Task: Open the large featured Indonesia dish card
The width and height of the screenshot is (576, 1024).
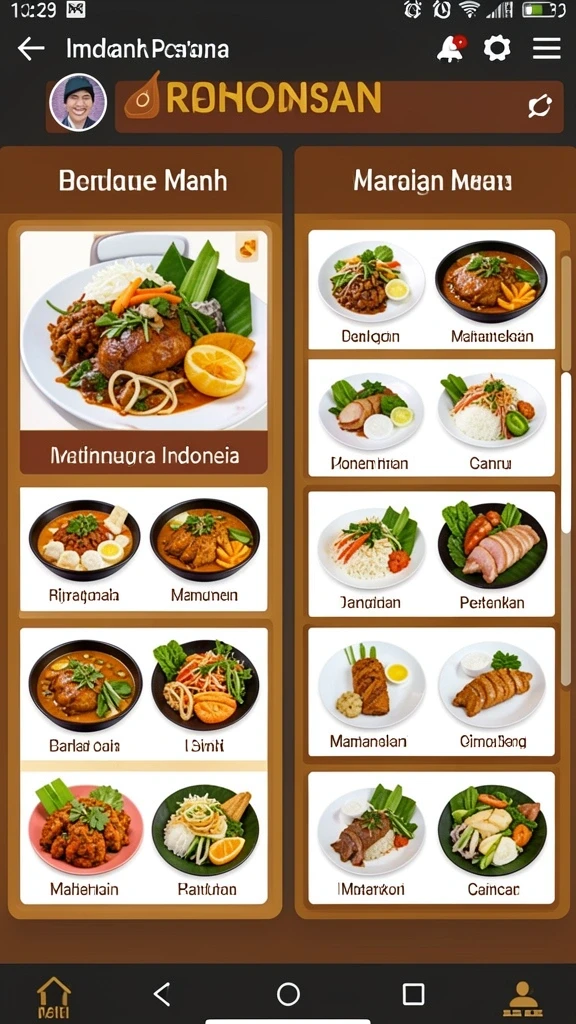Action: pyautogui.click(x=144, y=352)
